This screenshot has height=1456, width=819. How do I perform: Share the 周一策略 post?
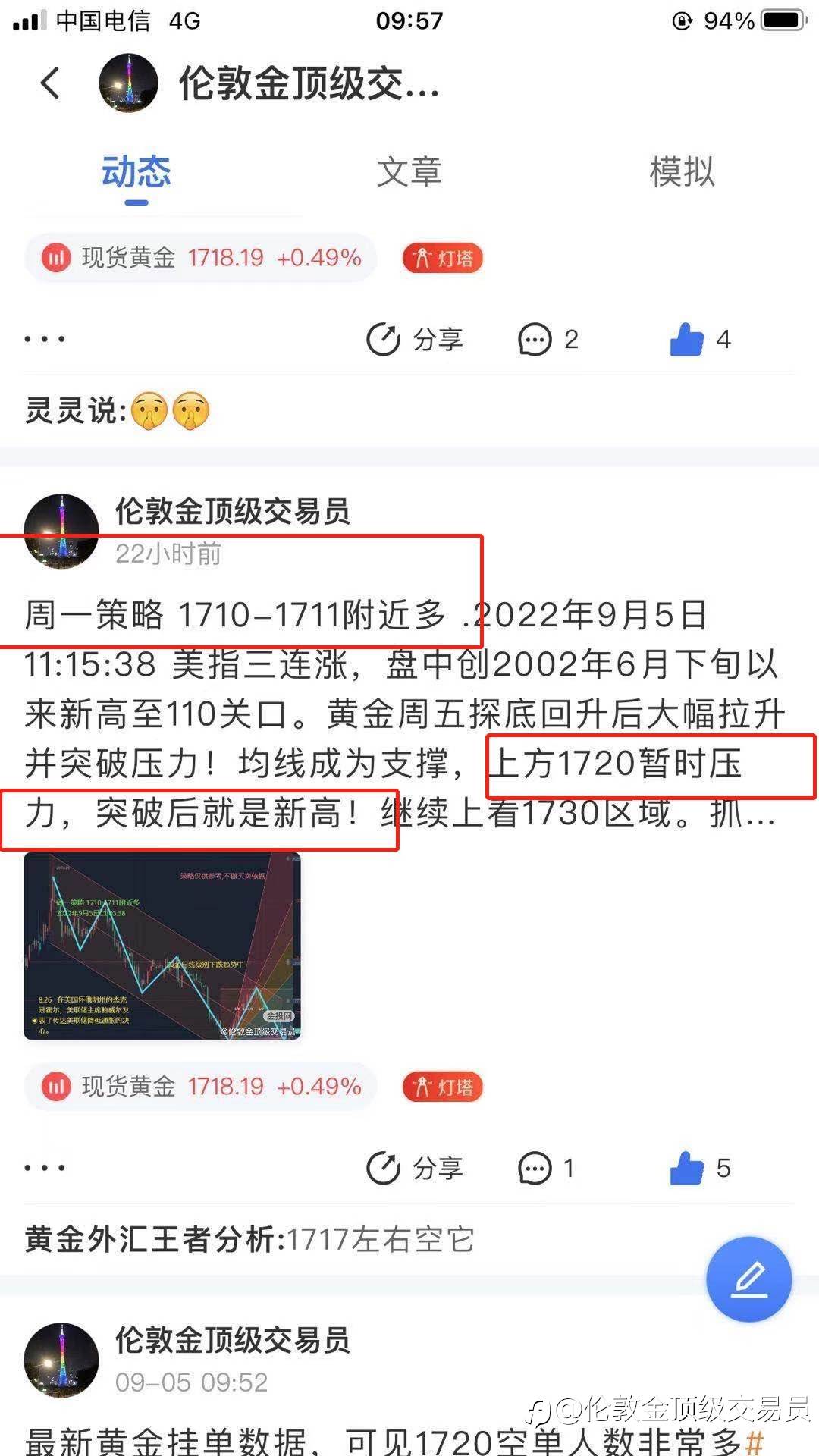click(415, 1168)
